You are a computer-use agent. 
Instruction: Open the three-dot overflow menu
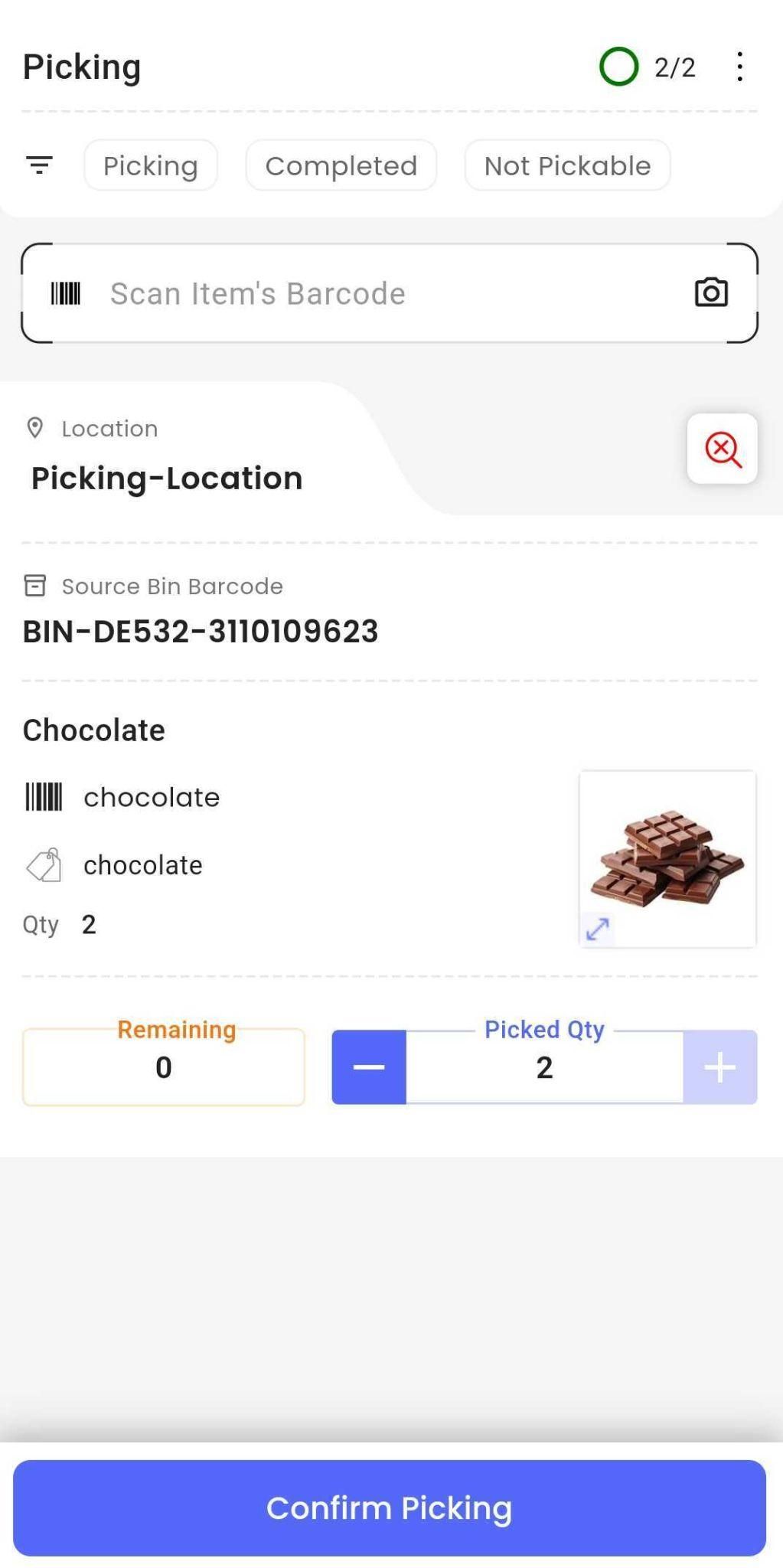(739, 67)
